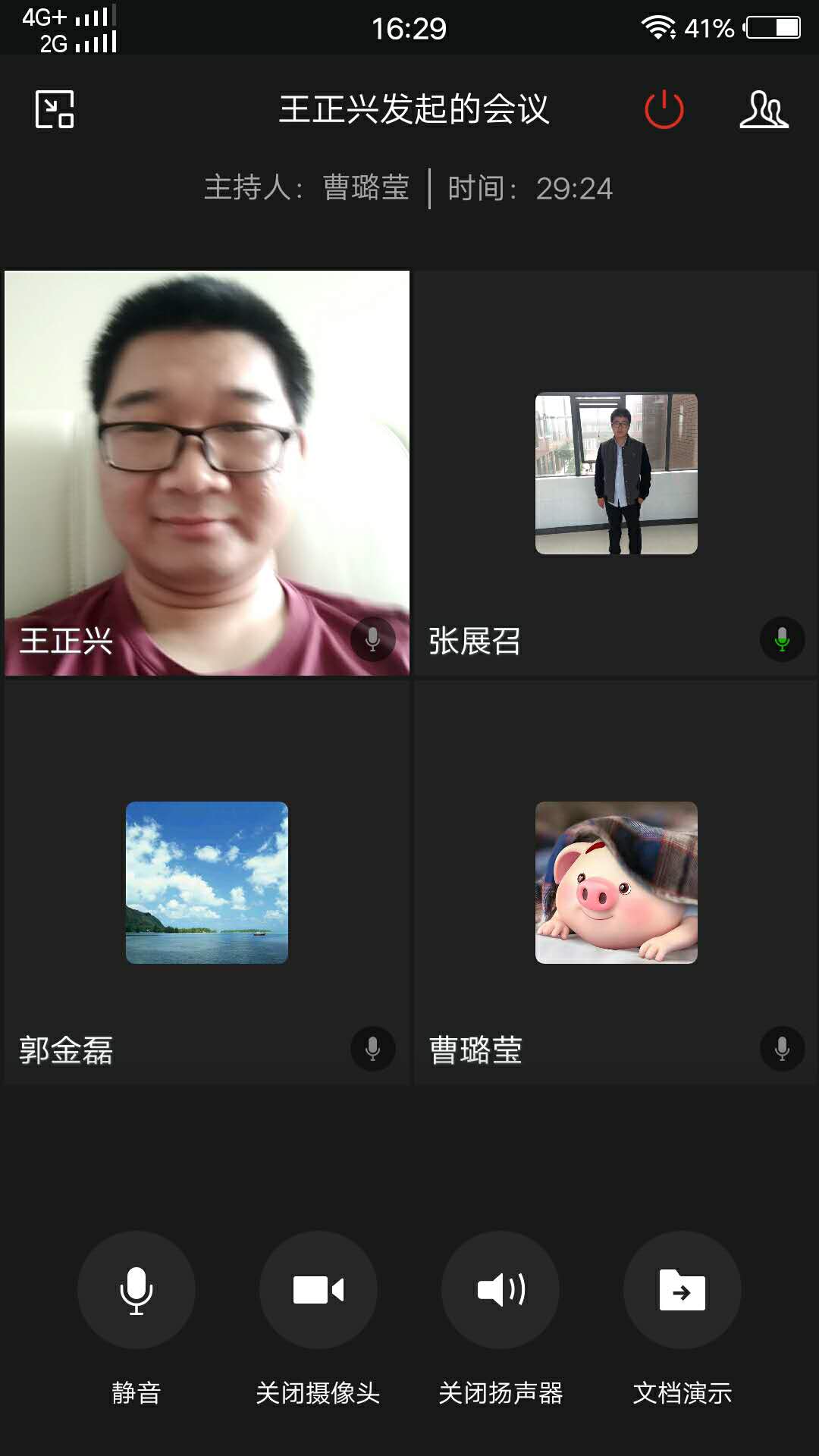Screen dimensions: 819x1456
Task: Select 郭金磊's participant tile
Action: pos(206,883)
